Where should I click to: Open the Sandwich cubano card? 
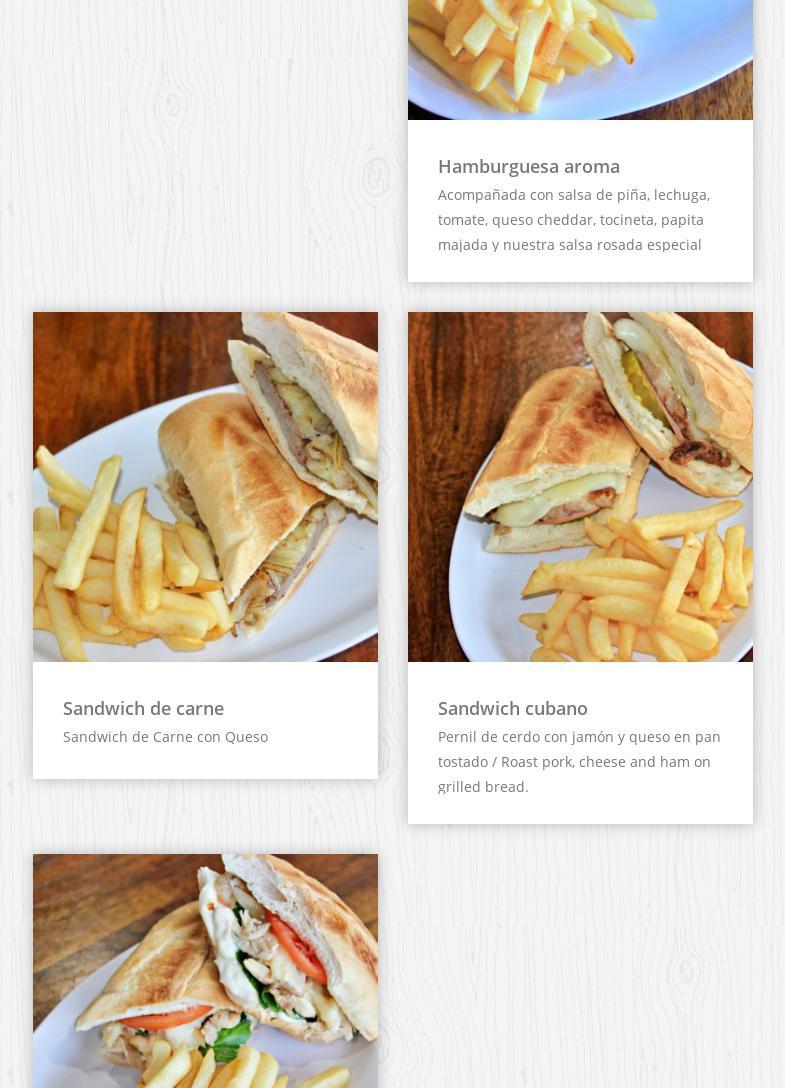point(512,708)
